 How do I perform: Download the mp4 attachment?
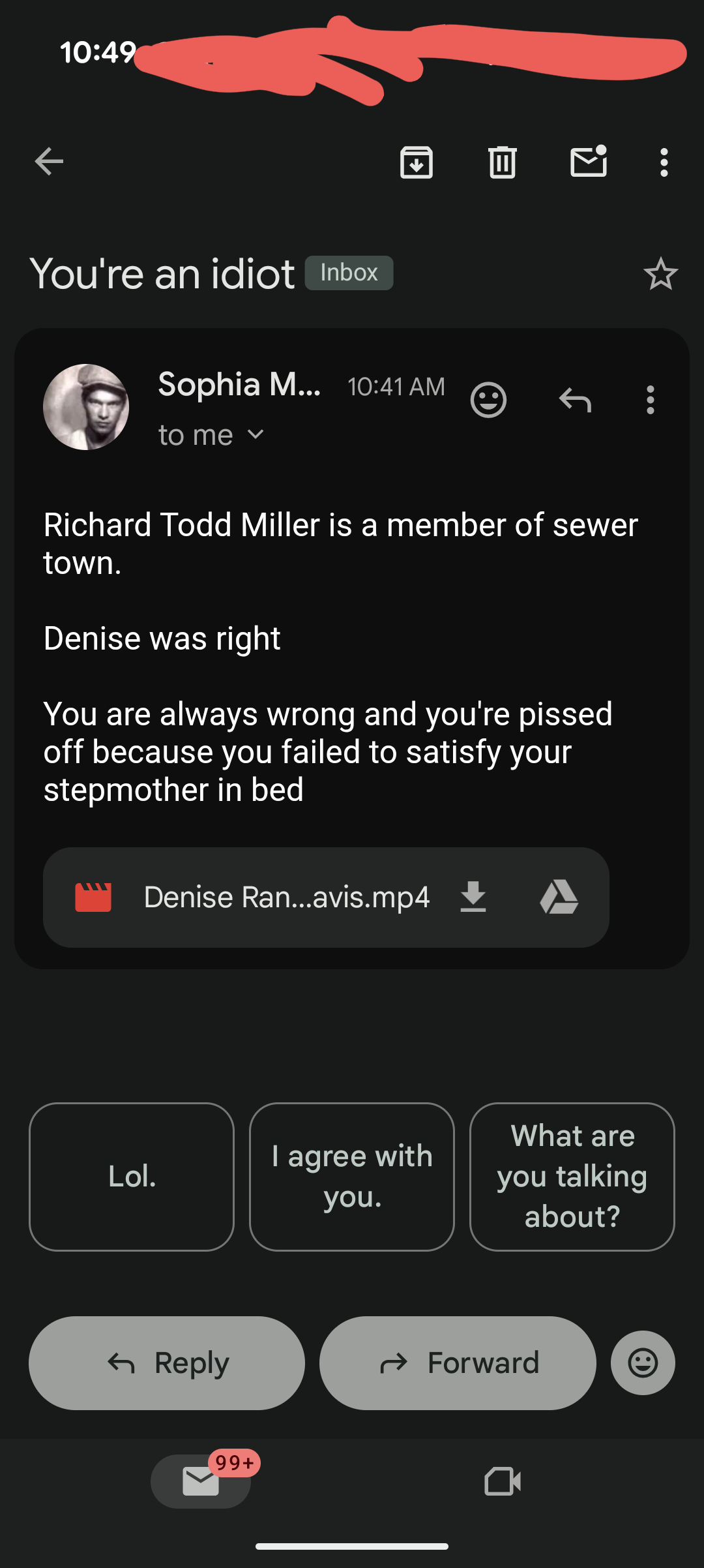[473, 897]
